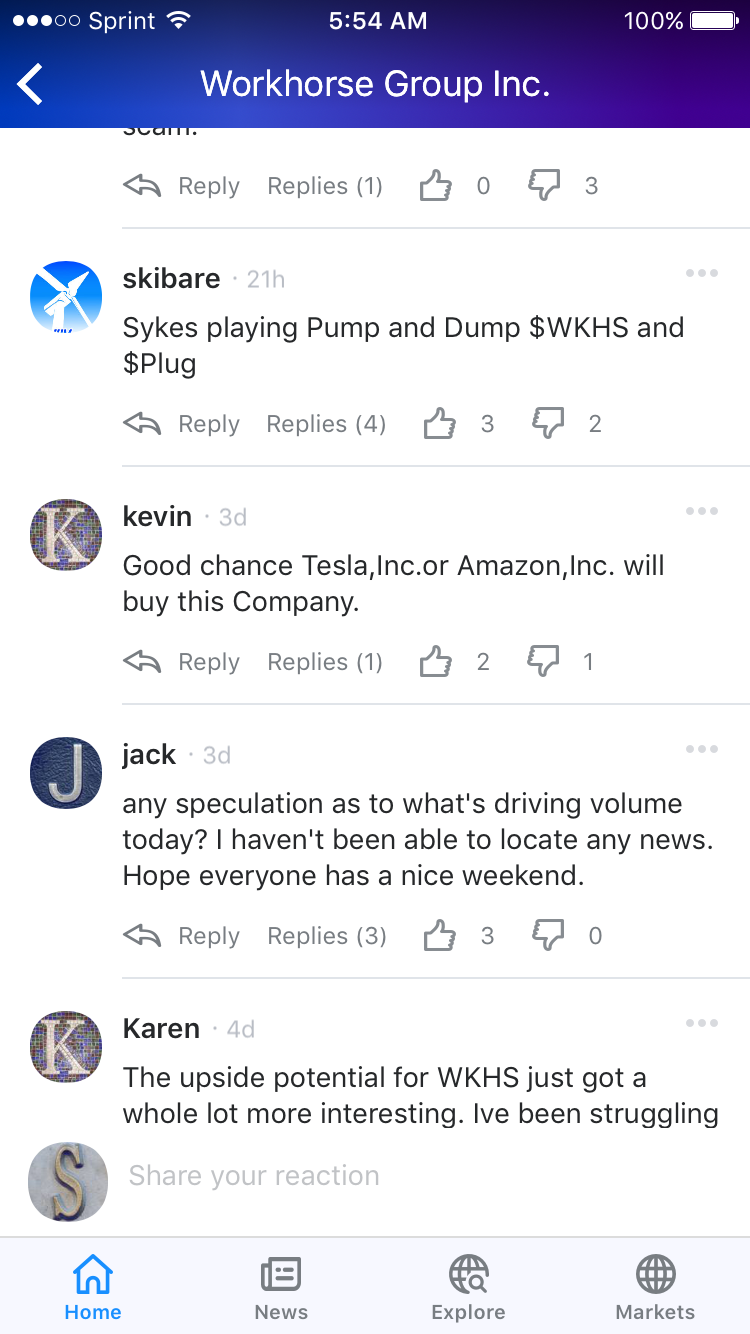Reply to jack's volume question
750x1334 pixels.
point(182,936)
